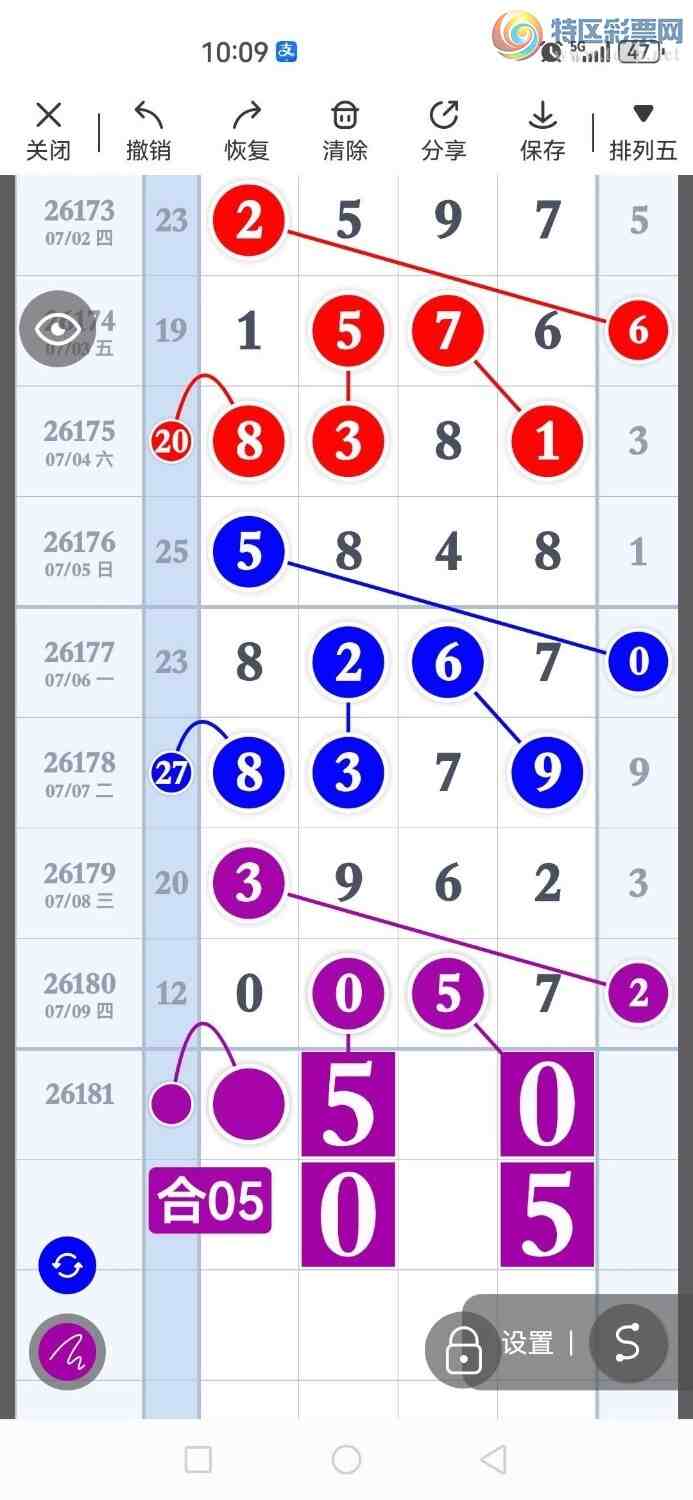Viewport: 693px width, 1500px height.
Task: Save the chart using 保存
Action: 543,131
